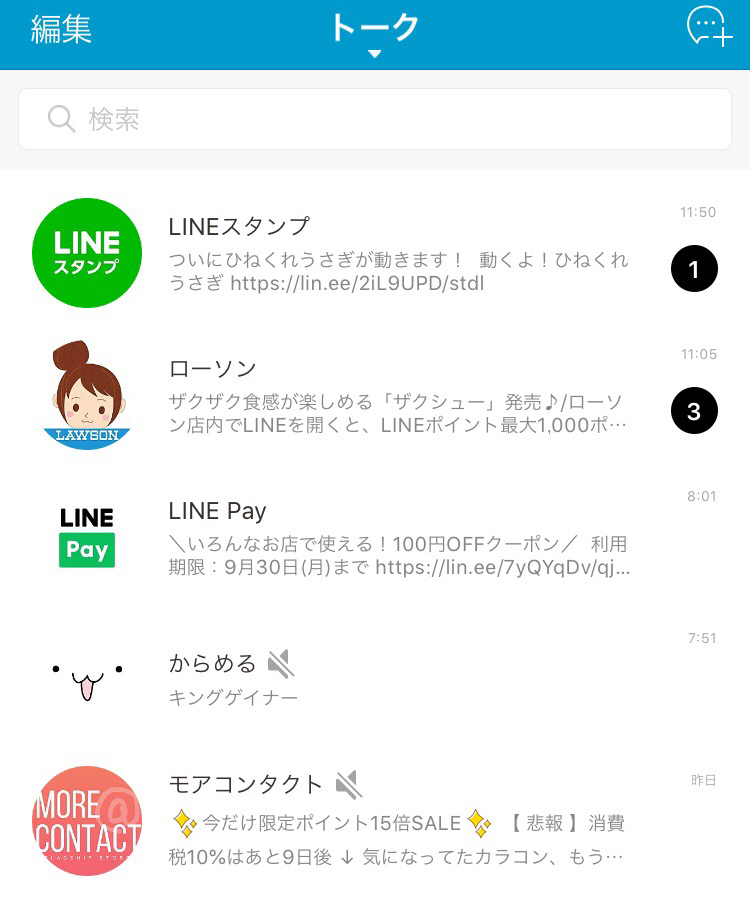Open the LINE Pay conversation
750x898 pixels.
[400, 538]
